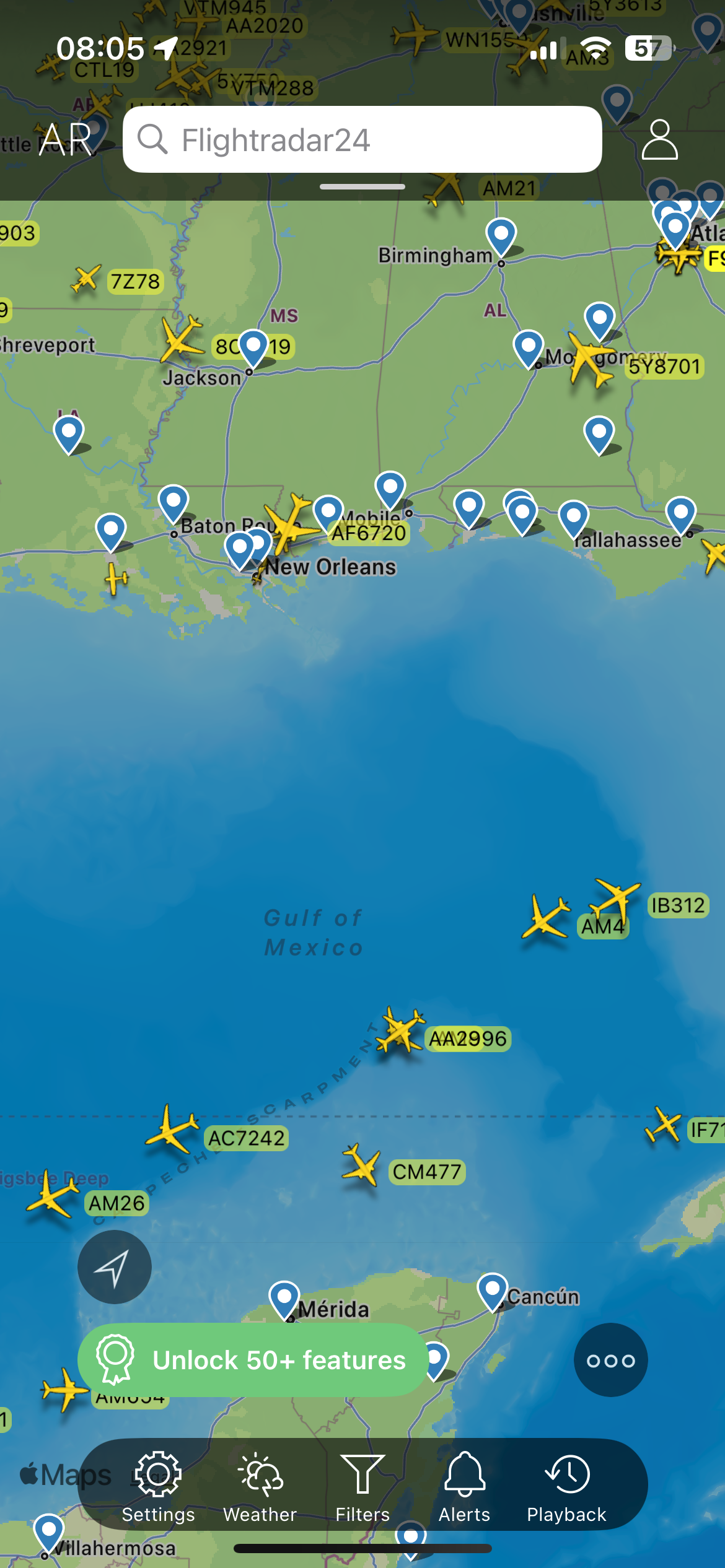Select flight AM26 aircraft
The image size is (725, 1568).
pyautogui.click(x=53, y=1196)
